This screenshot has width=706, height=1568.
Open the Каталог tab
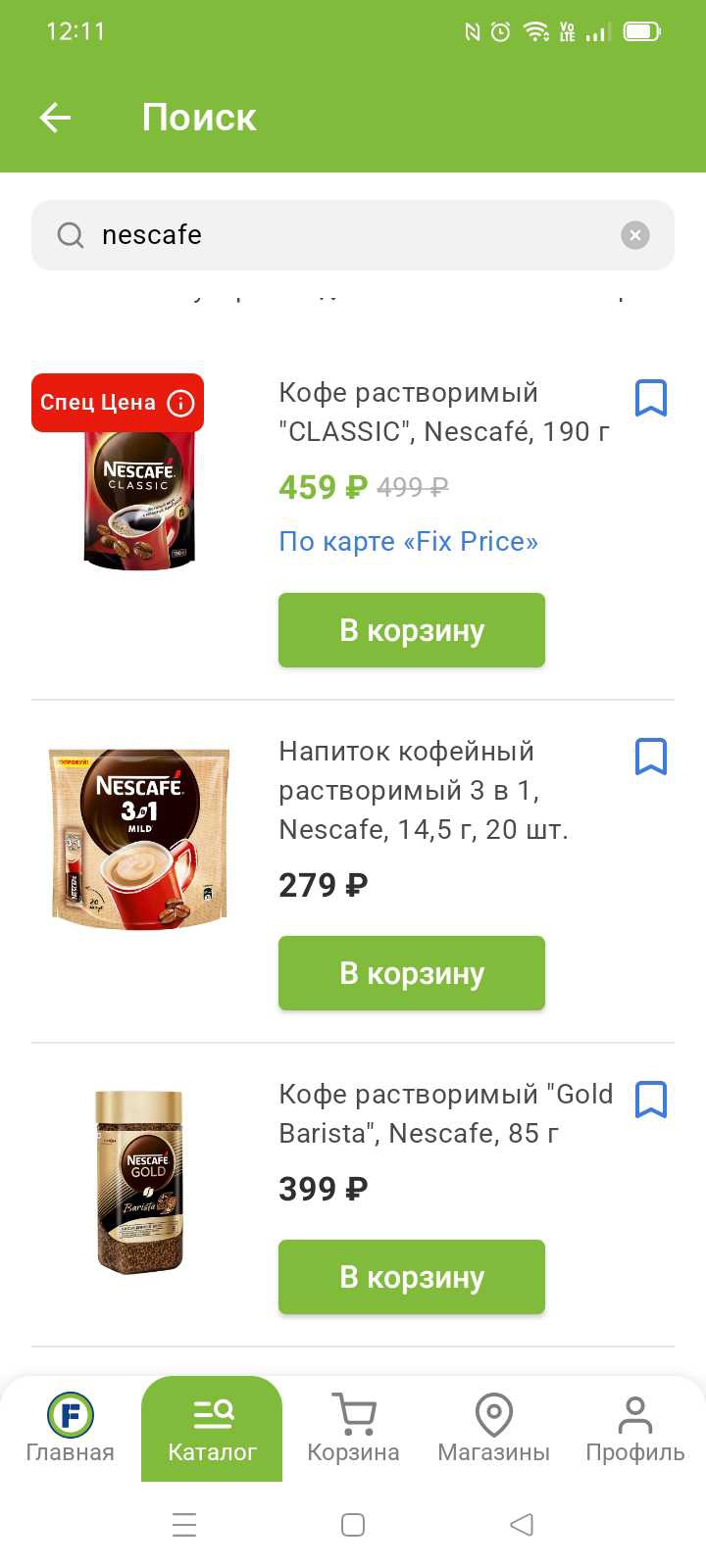pyautogui.click(x=212, y=1429)
